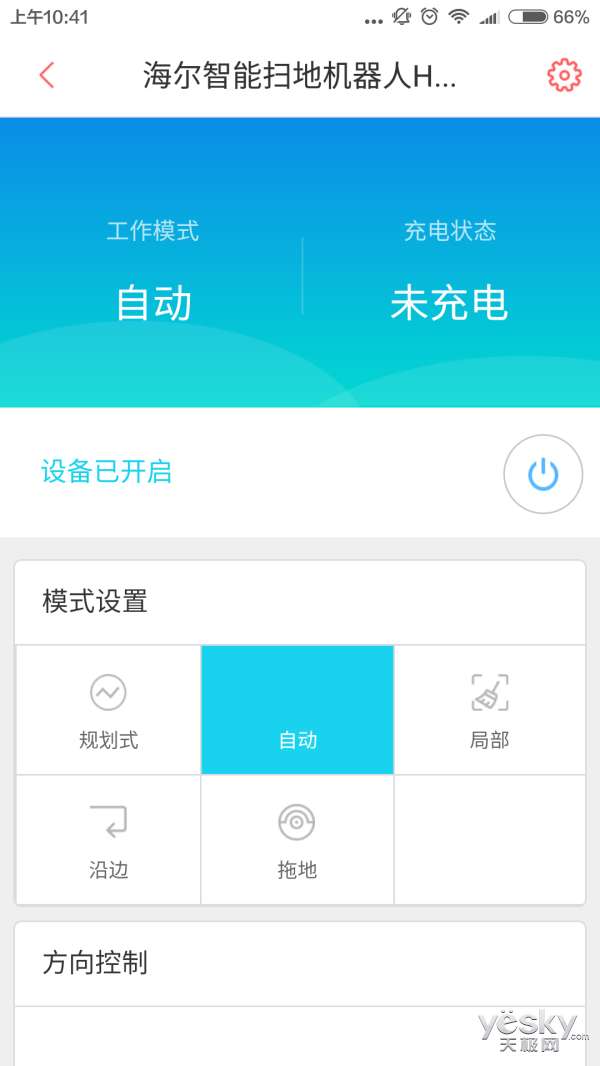Select the 自动 cleaning mode
Screen dimensions: 600x1066
point(298,710)
